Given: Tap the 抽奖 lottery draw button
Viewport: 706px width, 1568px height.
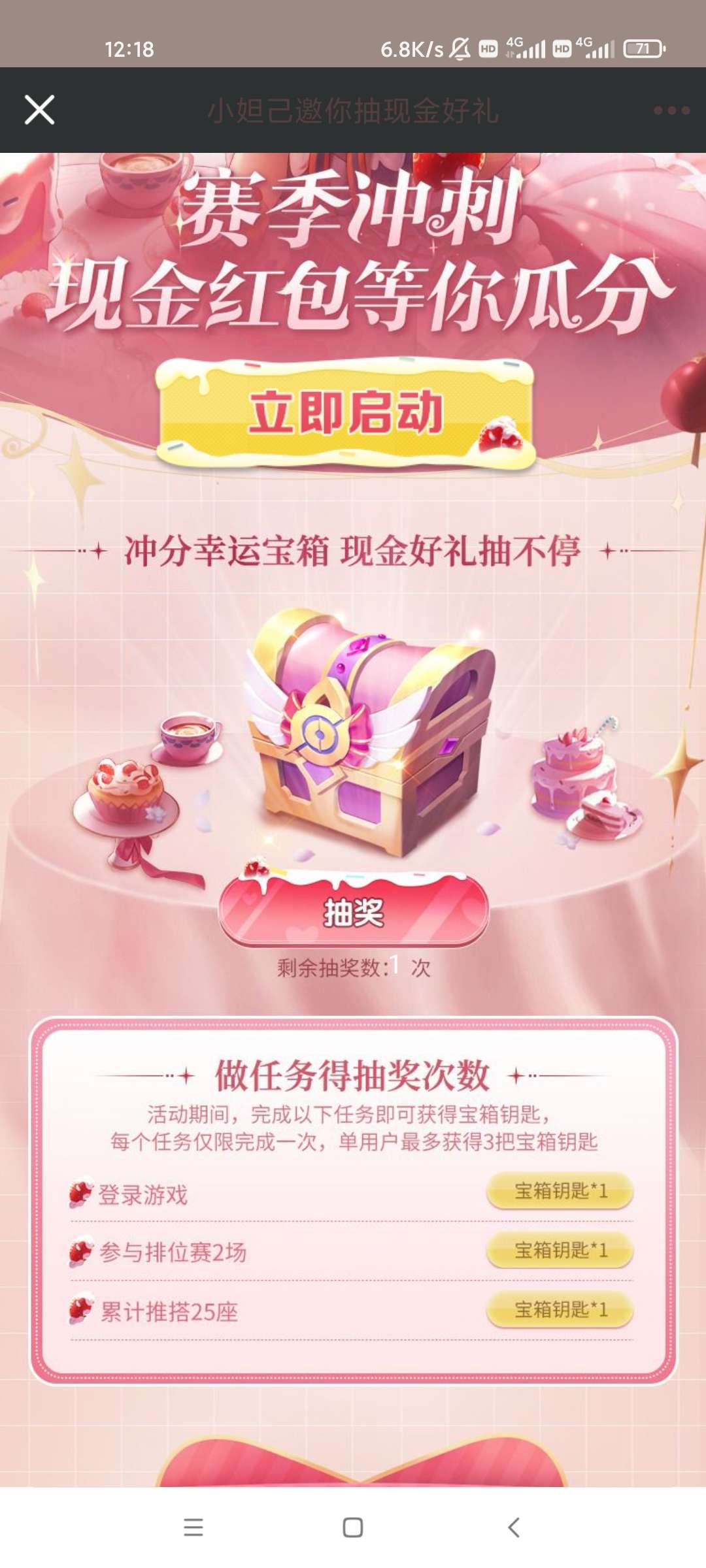Looking at the screenshot, I should coord(354,911).
